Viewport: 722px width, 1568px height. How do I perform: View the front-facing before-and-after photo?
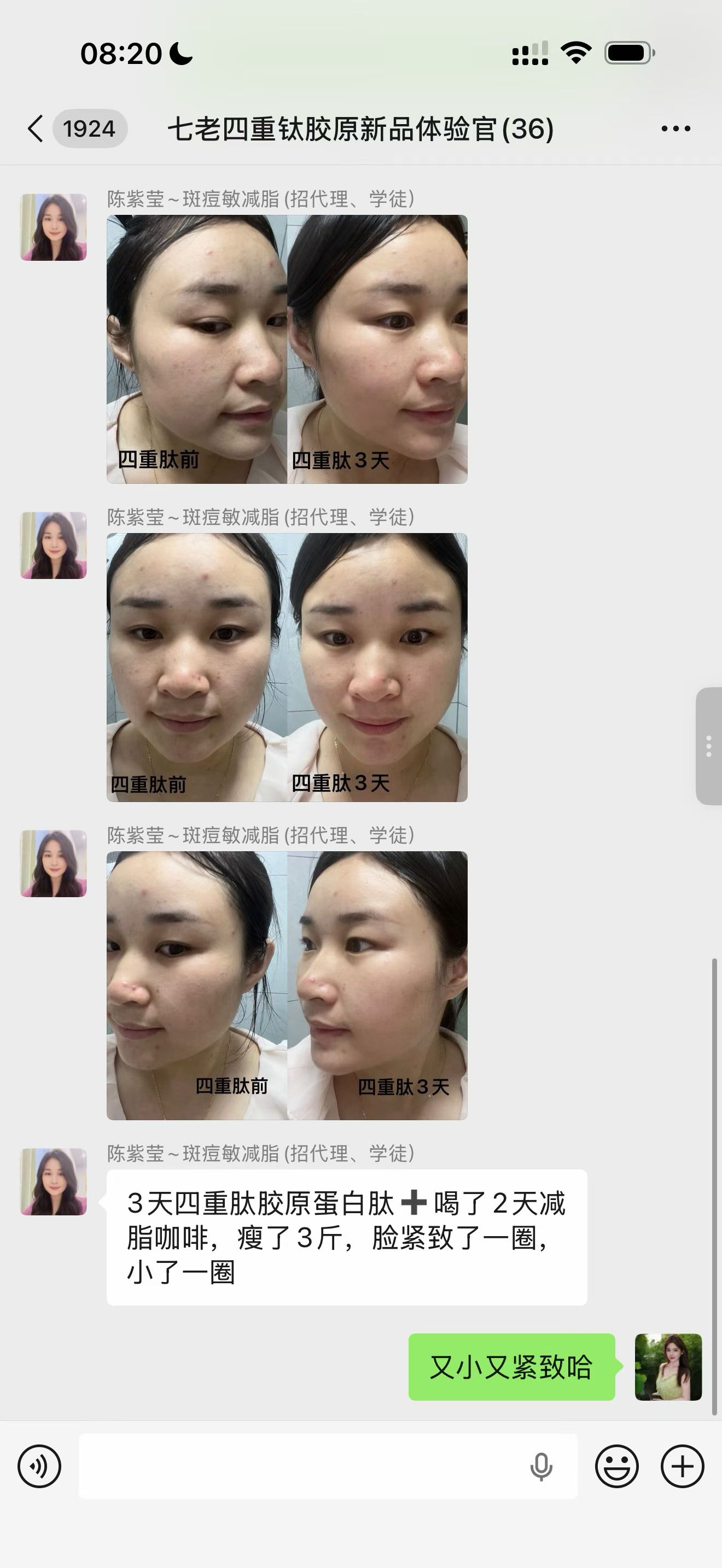287,667
